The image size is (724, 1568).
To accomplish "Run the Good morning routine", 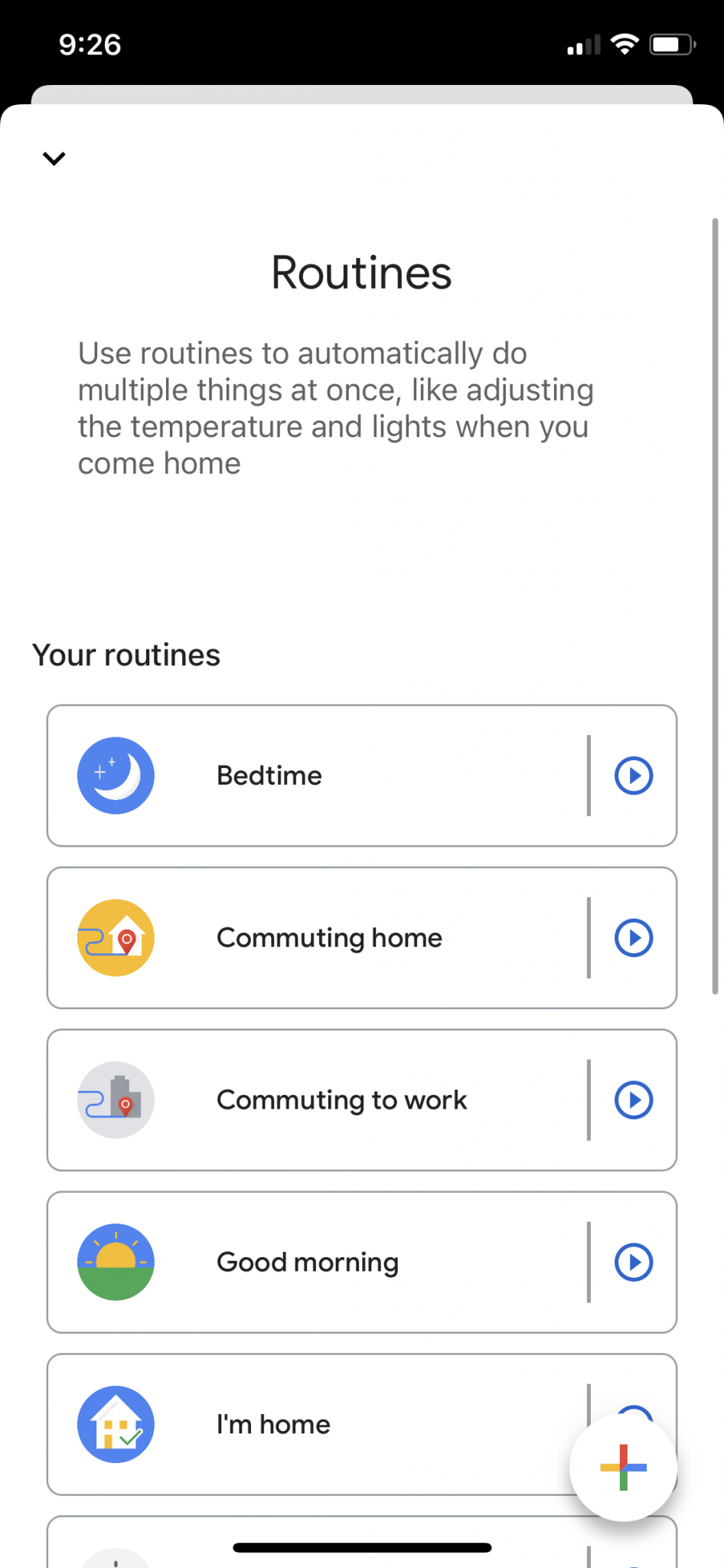I will [634, 1263].
